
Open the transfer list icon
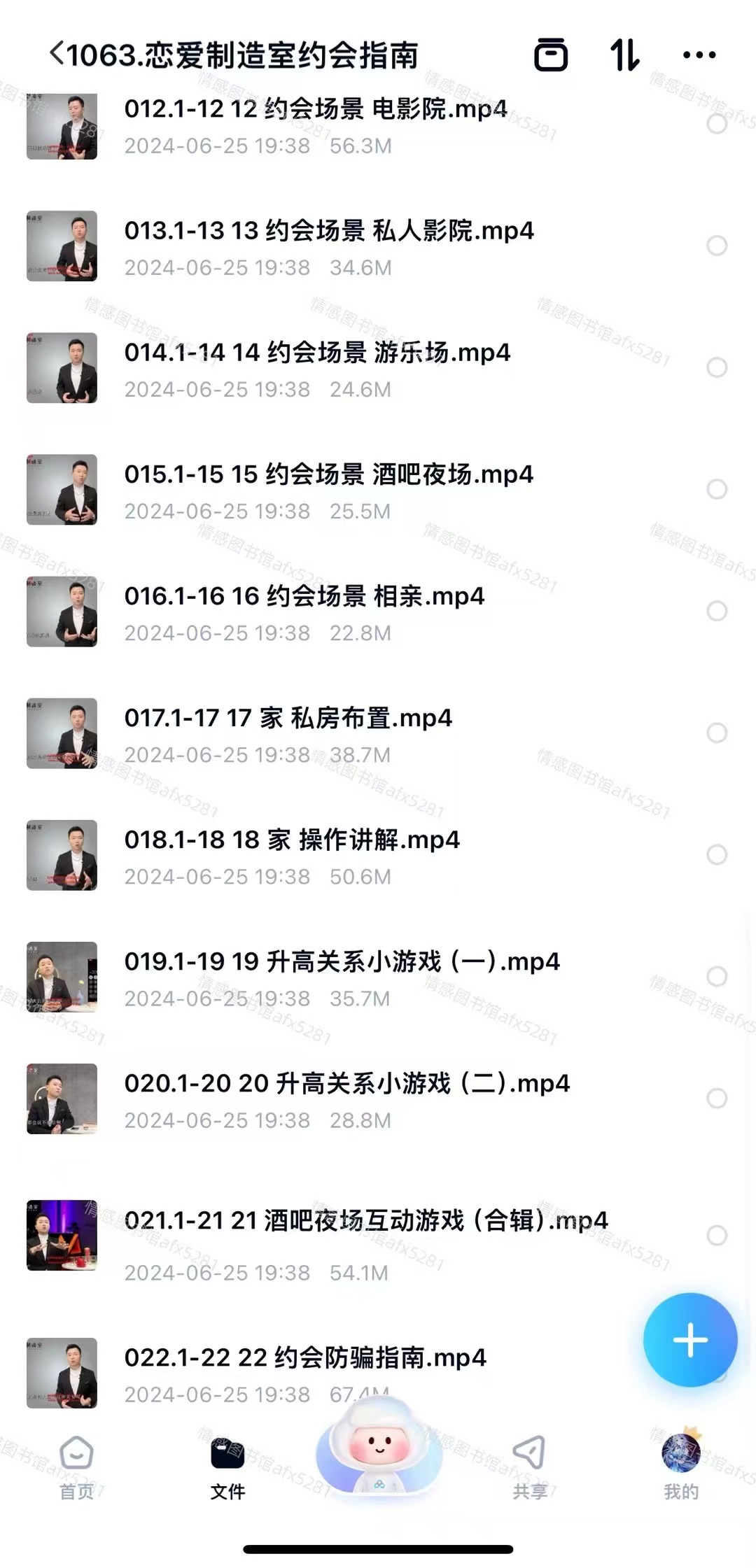click(551, 55)
